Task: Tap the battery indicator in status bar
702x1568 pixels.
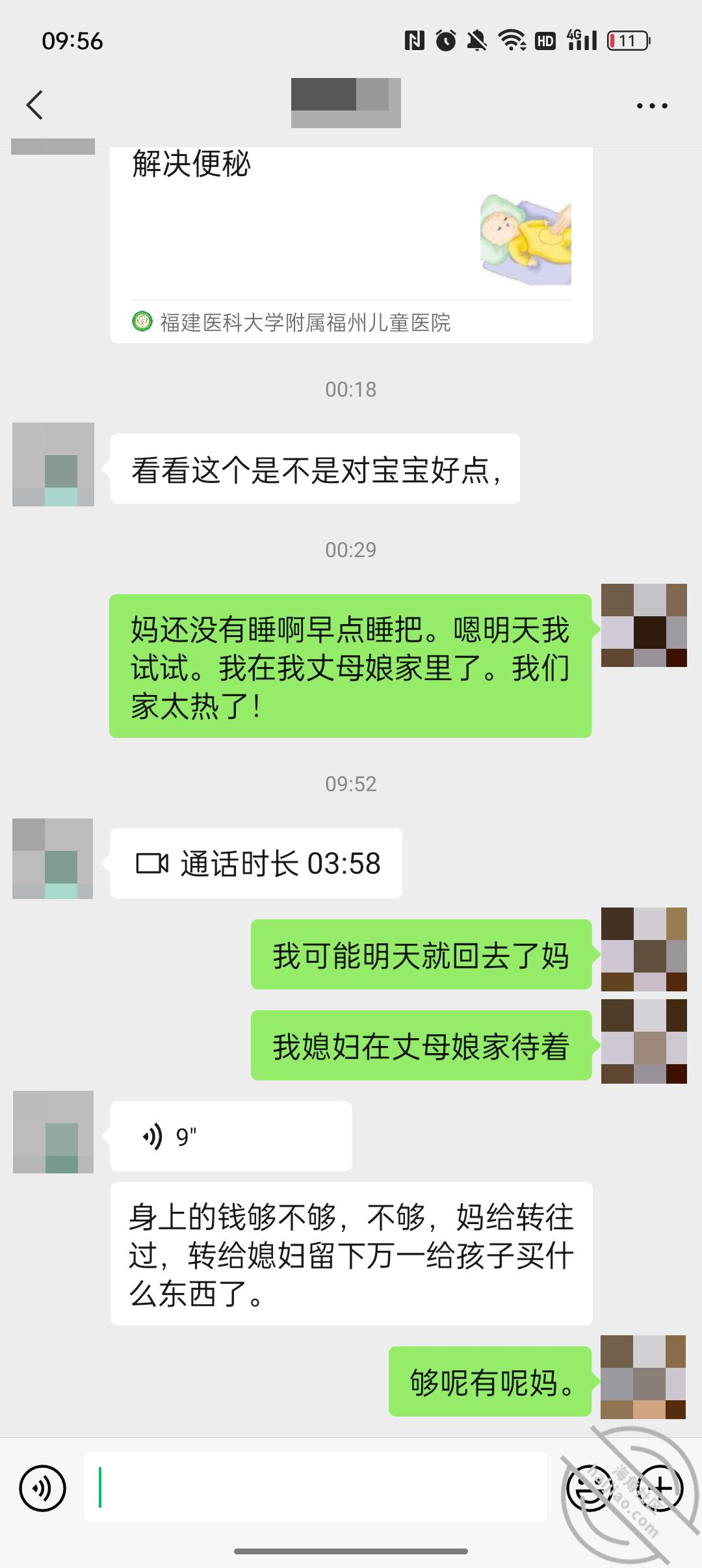Action: [625, 41]
